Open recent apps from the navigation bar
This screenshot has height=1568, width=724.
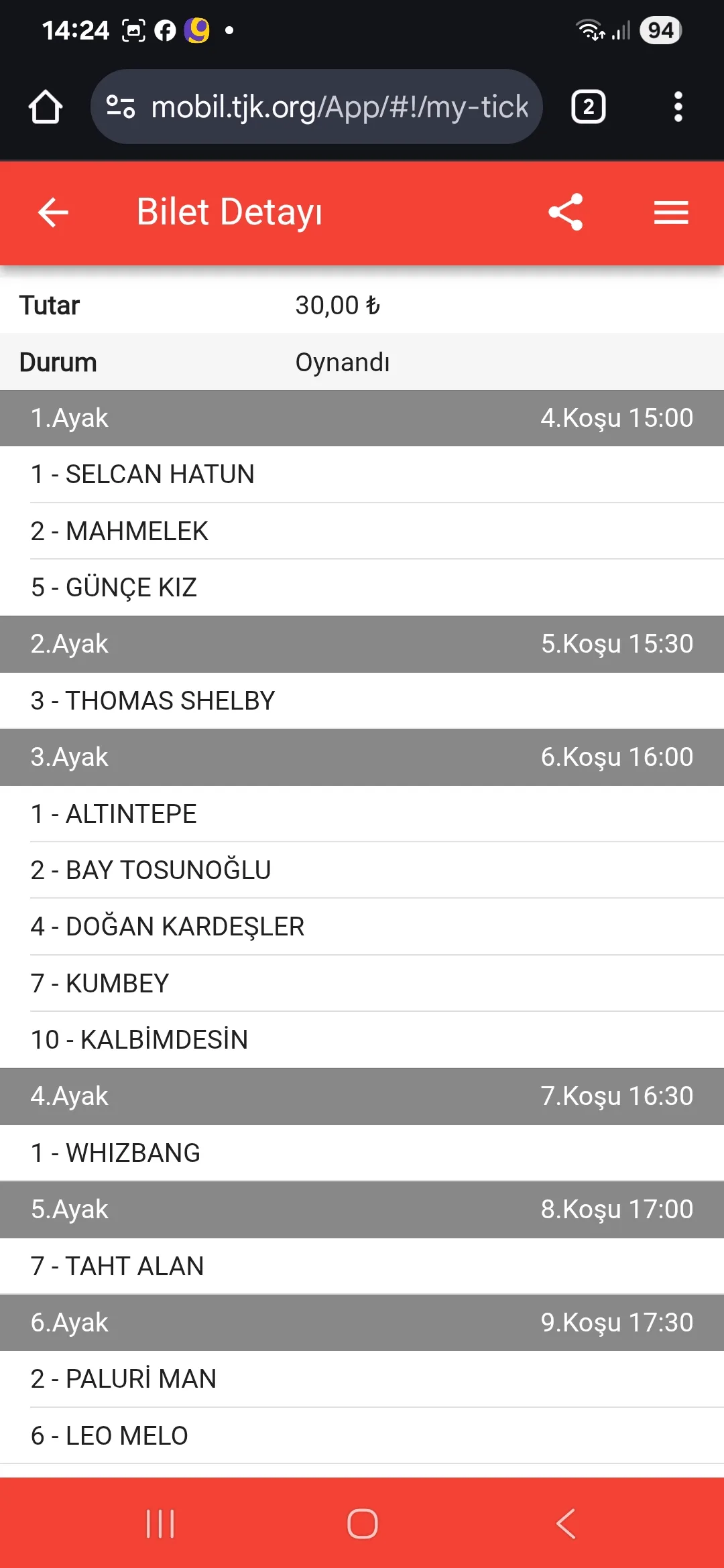[x=160, y=1524]
